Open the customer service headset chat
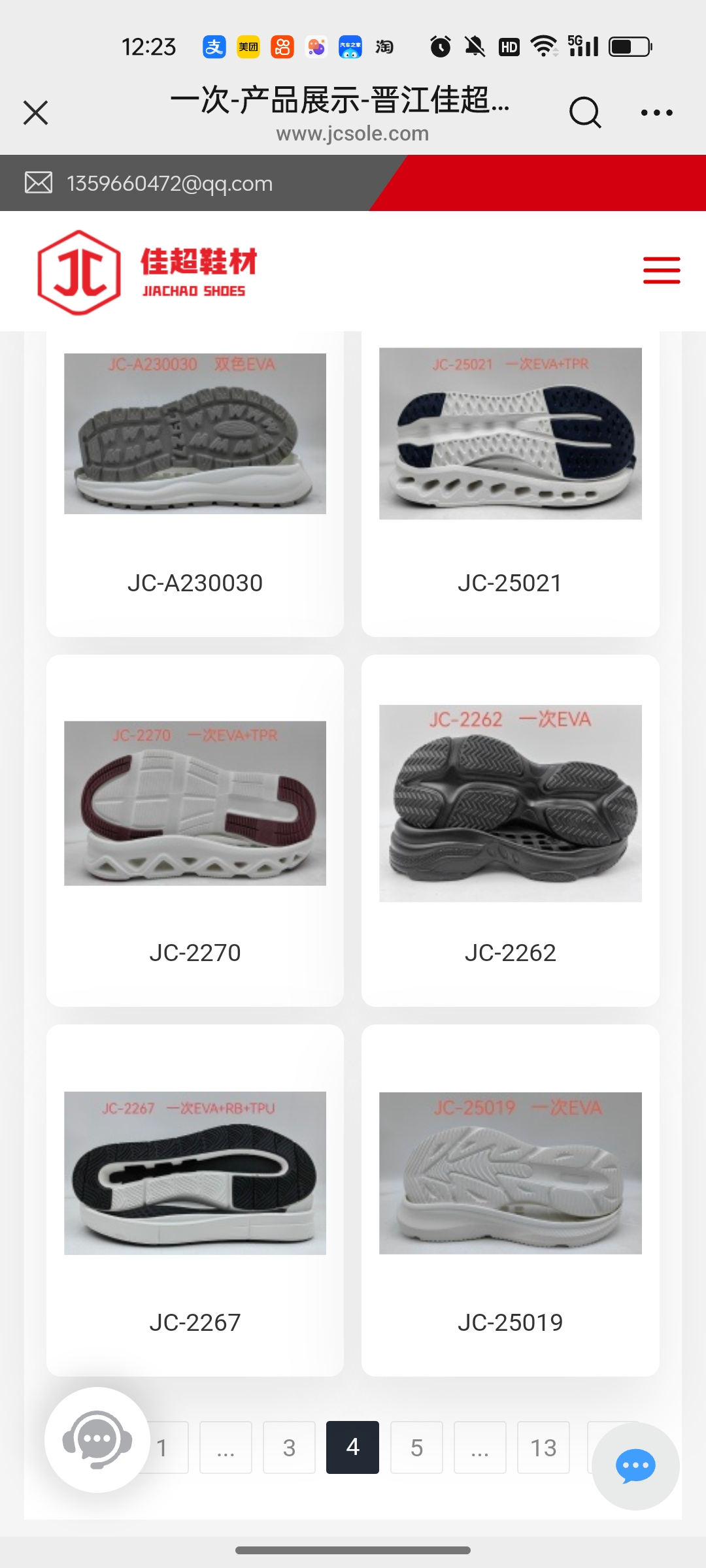706x1568 pixels. click(97, 1439)
